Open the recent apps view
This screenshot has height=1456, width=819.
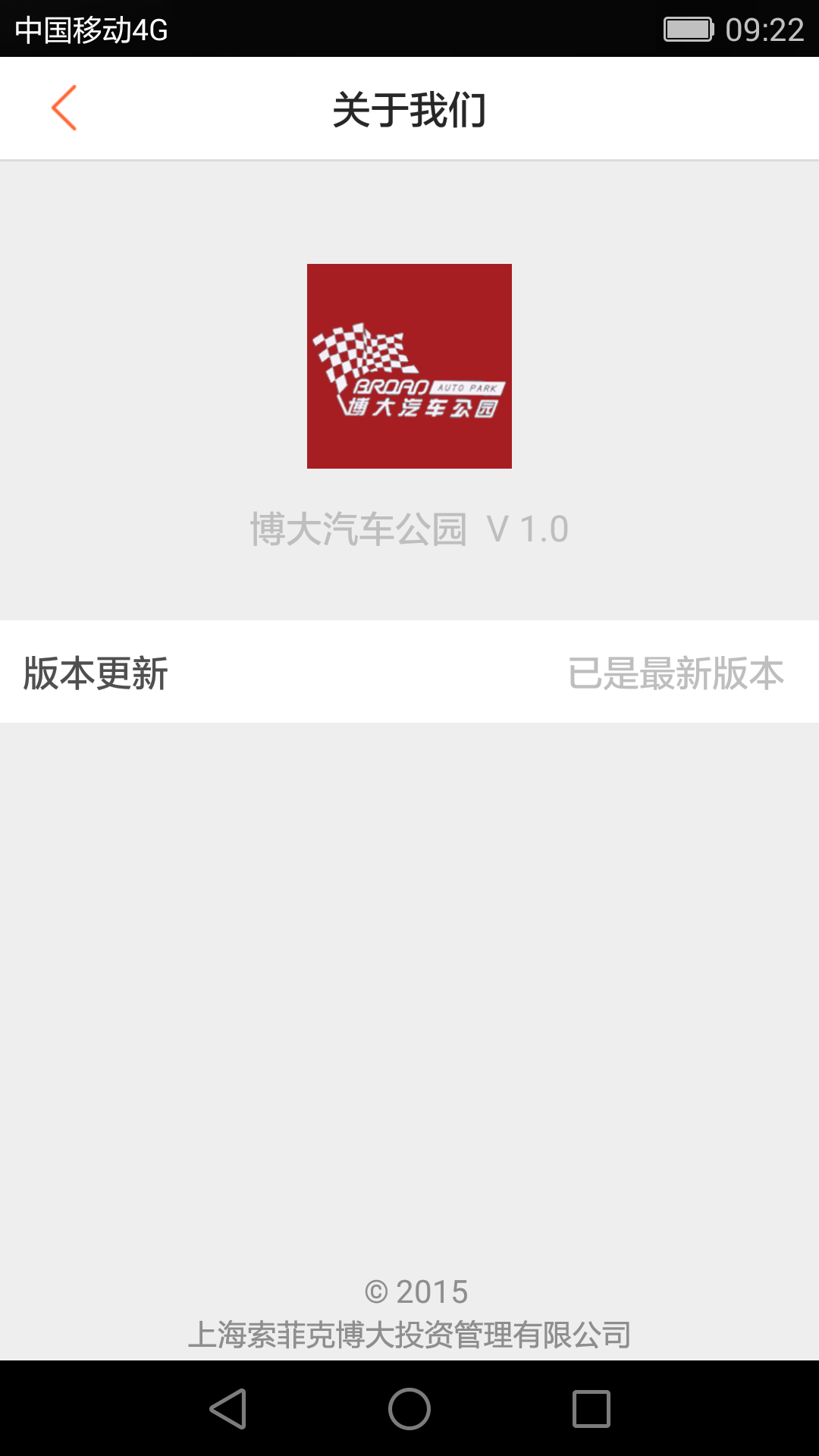click(591, 1409)
